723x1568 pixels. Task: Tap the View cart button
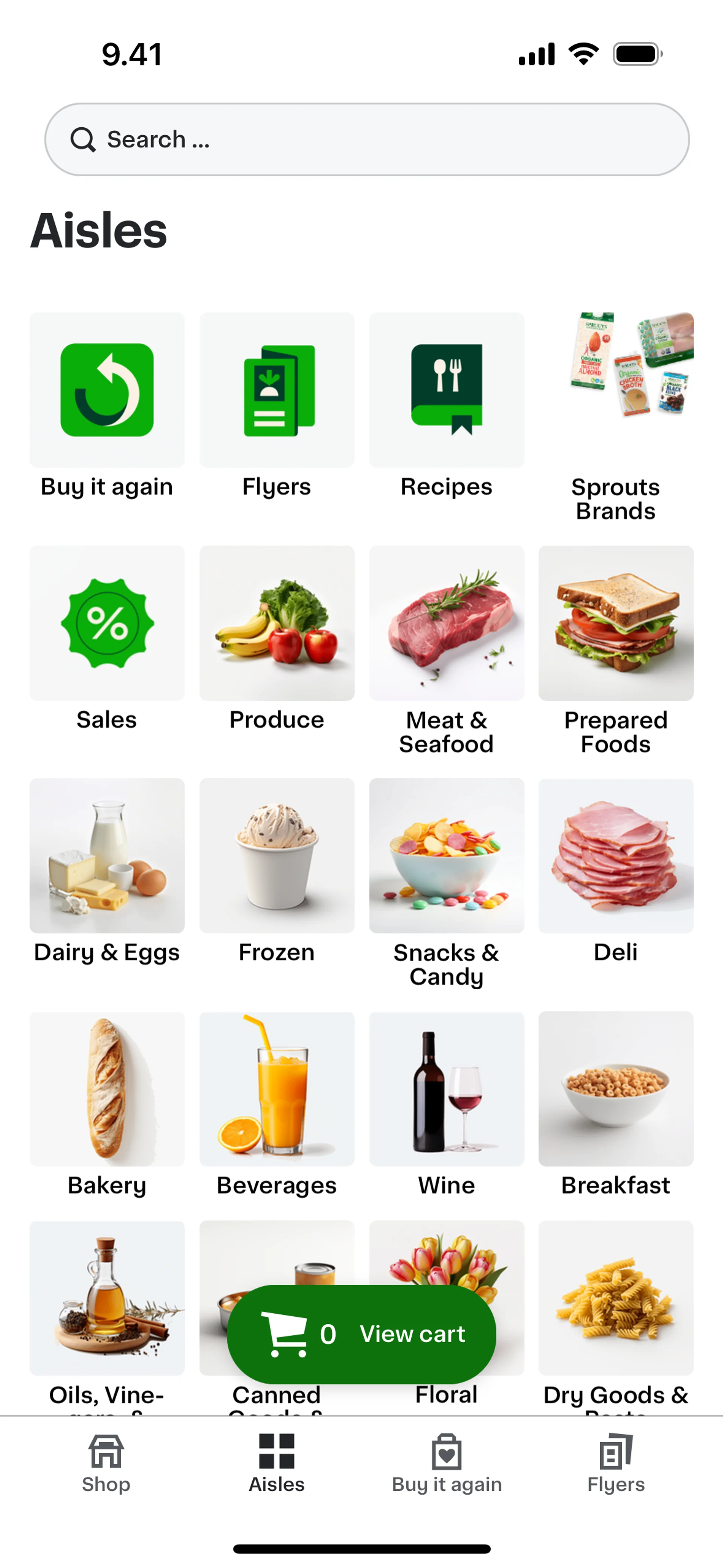pos(361,1334)
